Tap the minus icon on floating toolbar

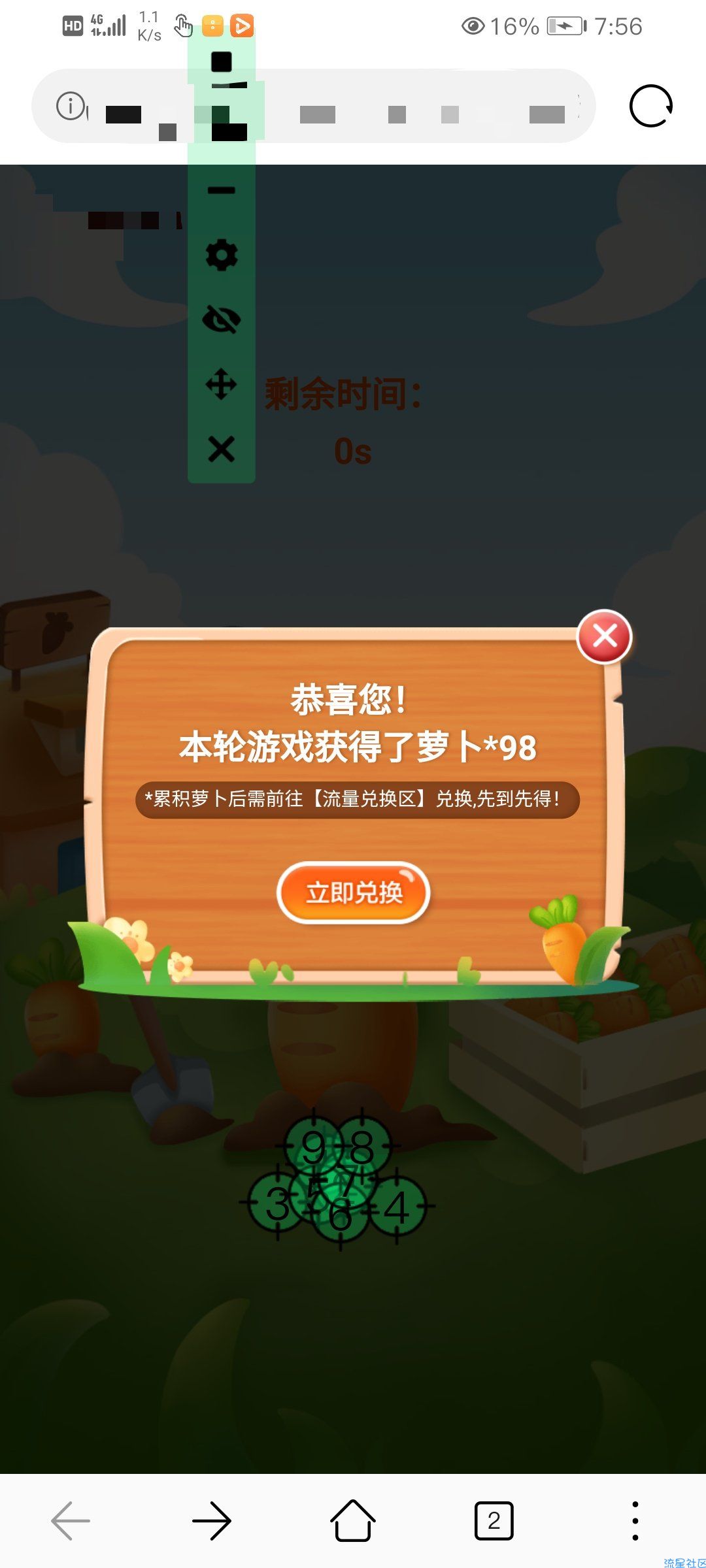pyautogui.click(x=222, y=191)
